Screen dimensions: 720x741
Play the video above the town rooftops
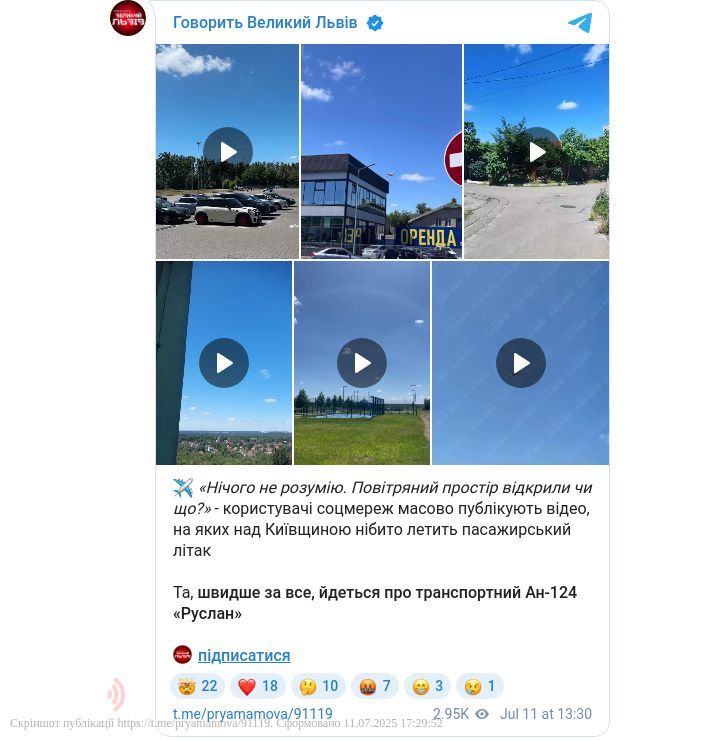click(224, 363)
